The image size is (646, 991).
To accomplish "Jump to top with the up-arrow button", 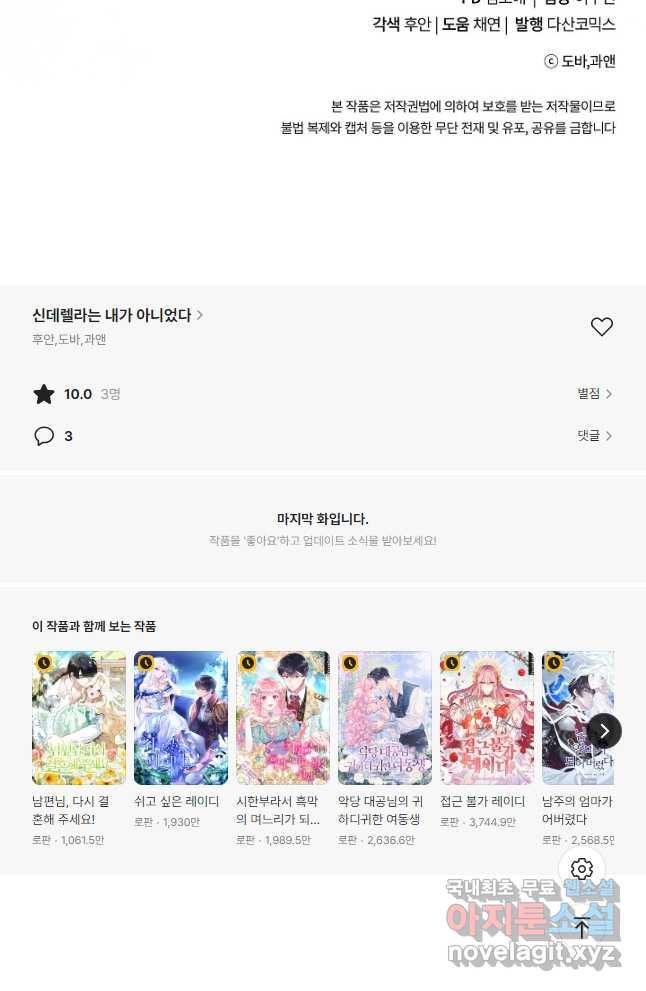I will pos(582,927).
